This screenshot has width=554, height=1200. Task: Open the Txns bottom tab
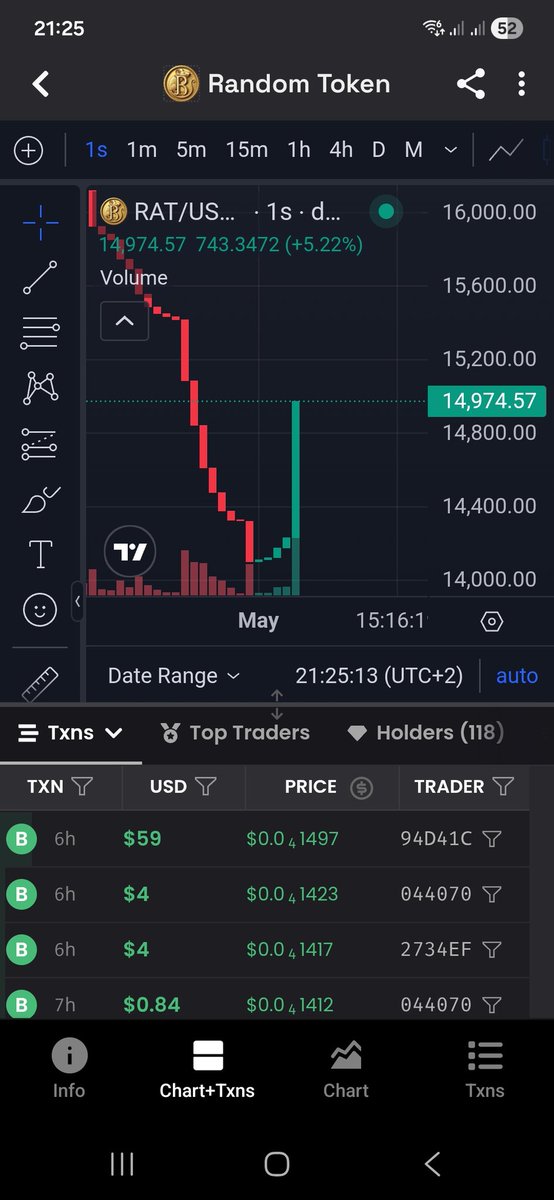point(485,1068)
